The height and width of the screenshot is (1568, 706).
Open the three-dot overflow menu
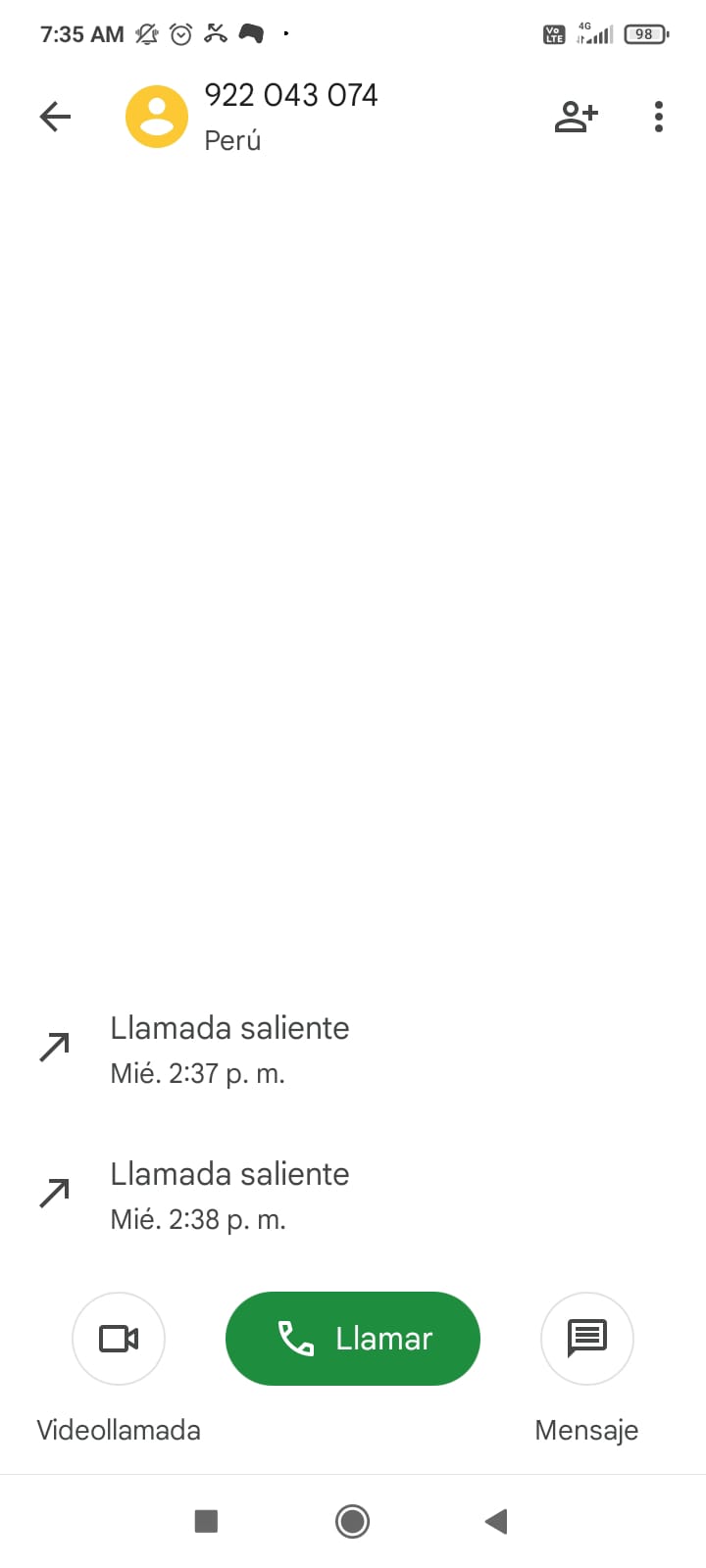658,117
